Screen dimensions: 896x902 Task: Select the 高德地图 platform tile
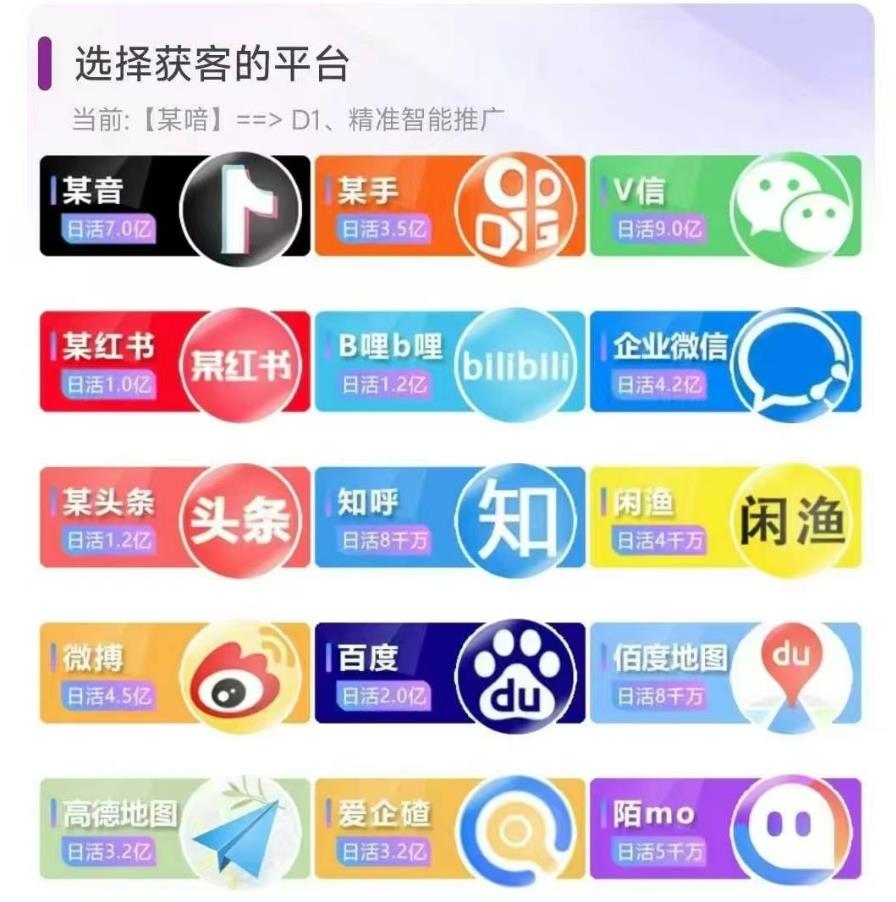[x=174, y=829]
